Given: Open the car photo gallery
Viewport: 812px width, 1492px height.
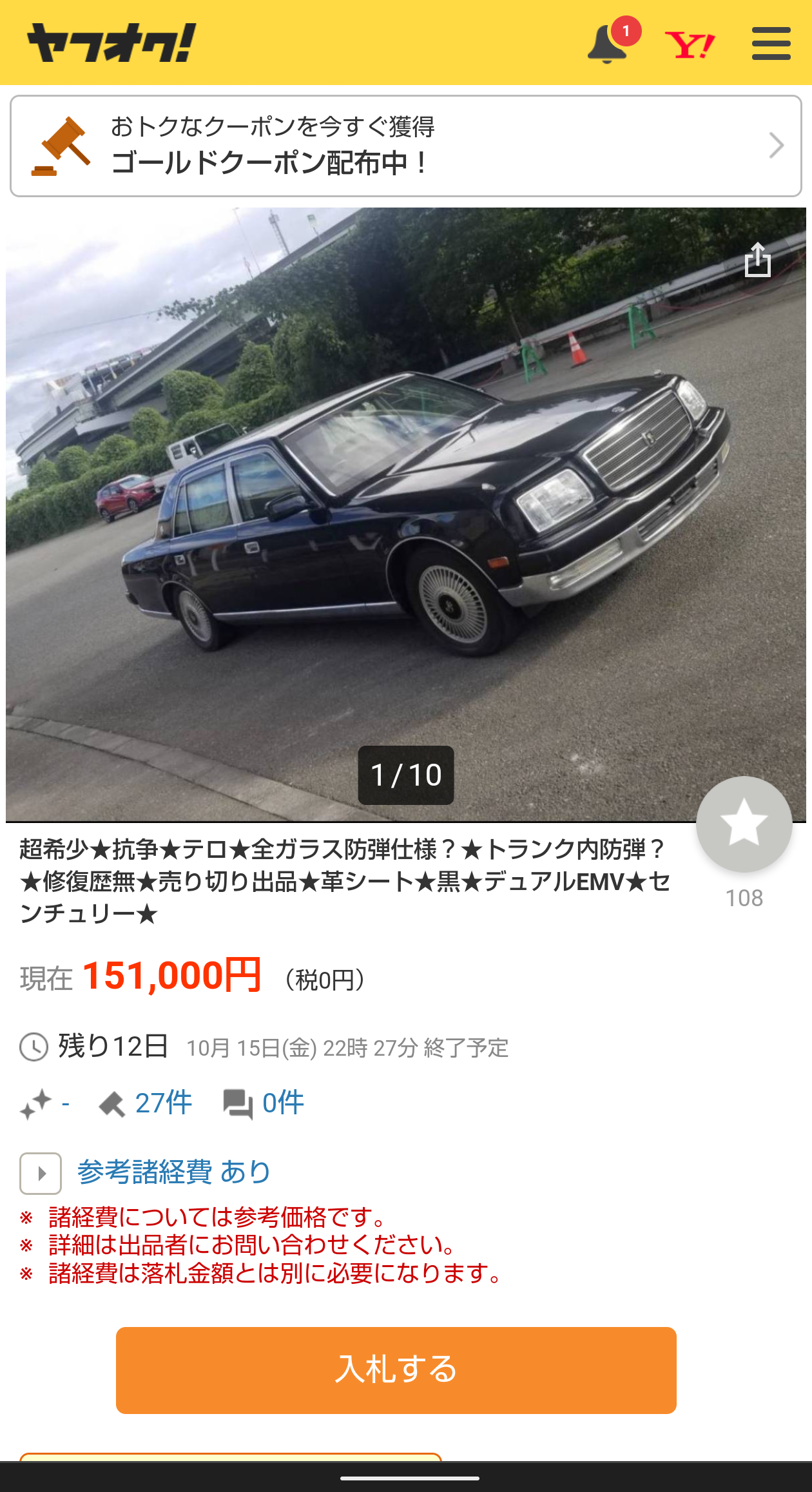Looking at the screenshot, I should pyautogui.click(x=406, y=514).
